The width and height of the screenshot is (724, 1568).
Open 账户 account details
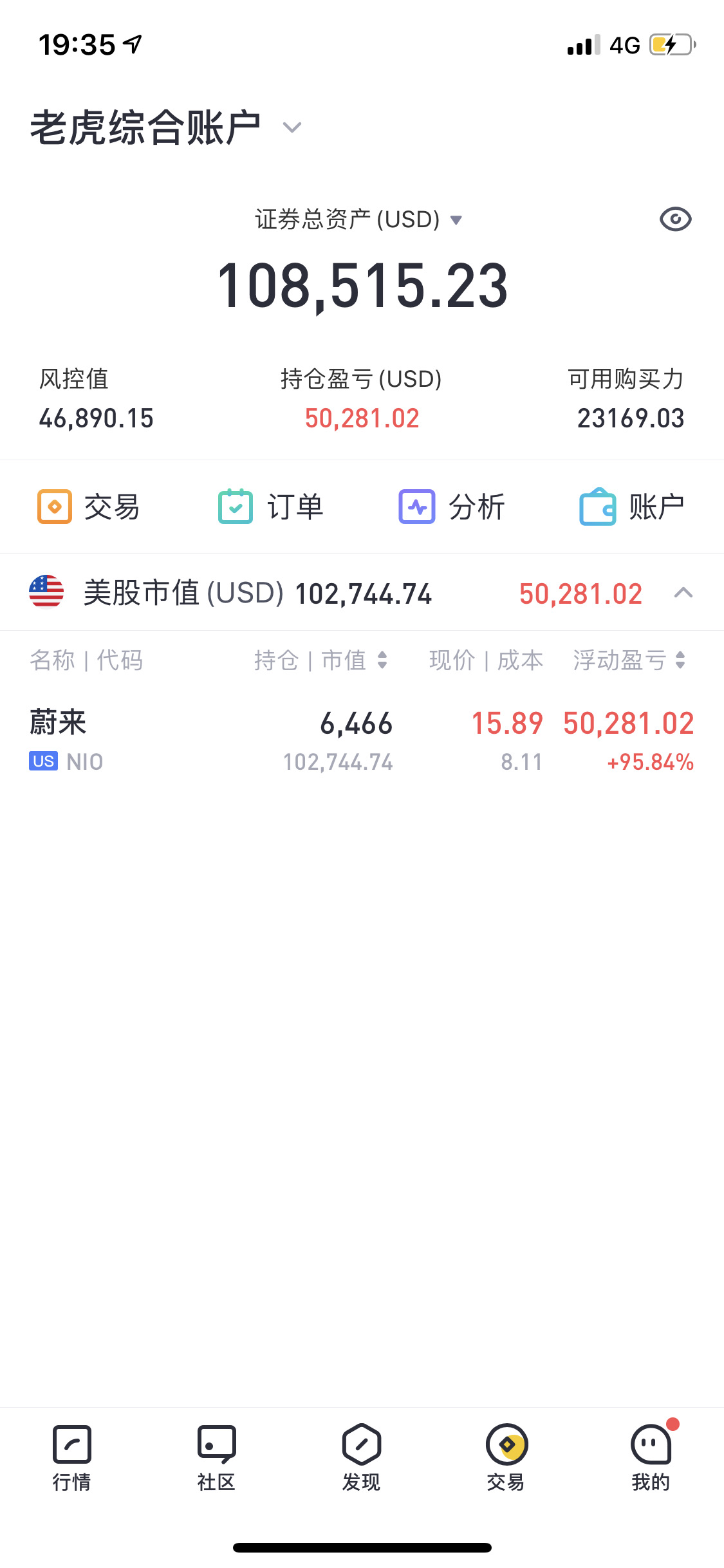click(632, 507)
